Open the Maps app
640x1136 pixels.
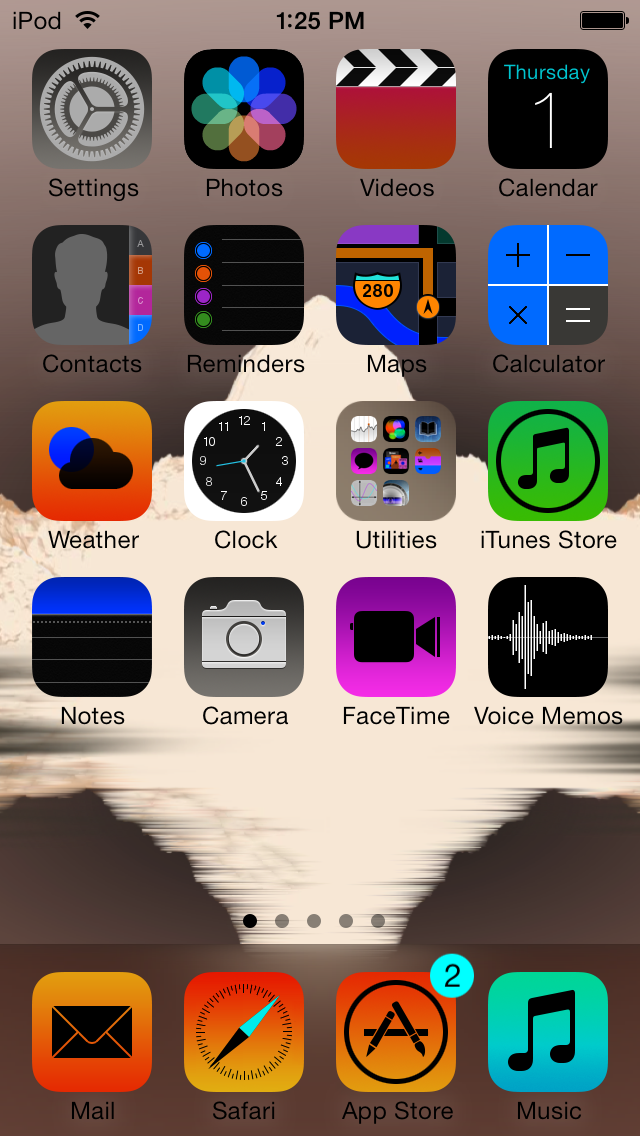(x=396, y=285)
